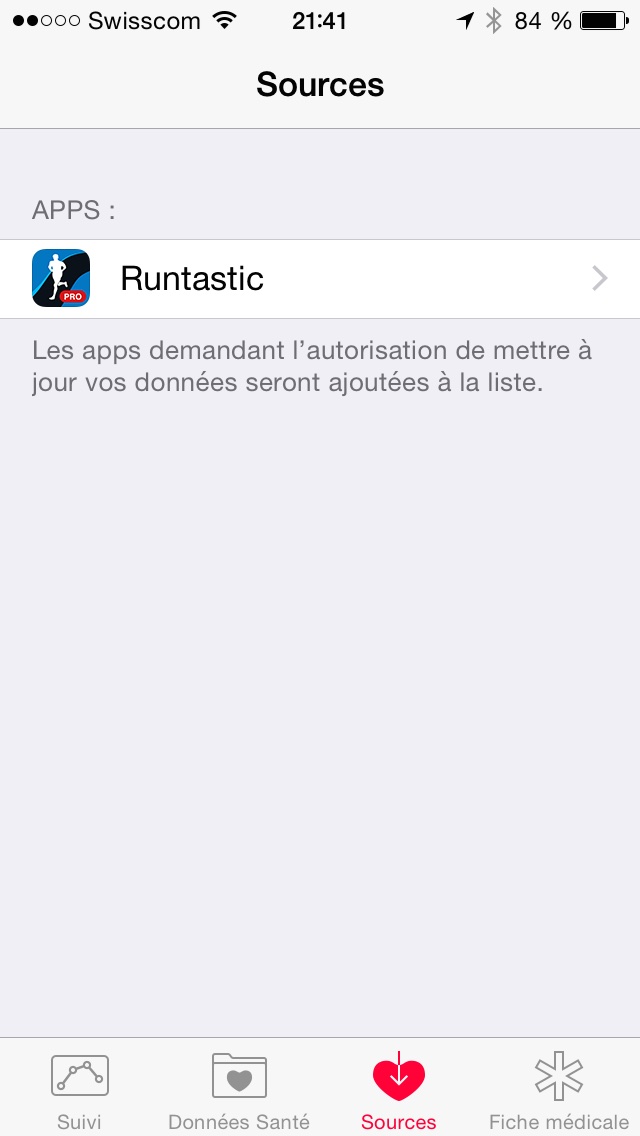Open the Fiche médicale tab
Viewport: 640px width, 1136px height.
pyautogui.click(x=558, y=1088)
